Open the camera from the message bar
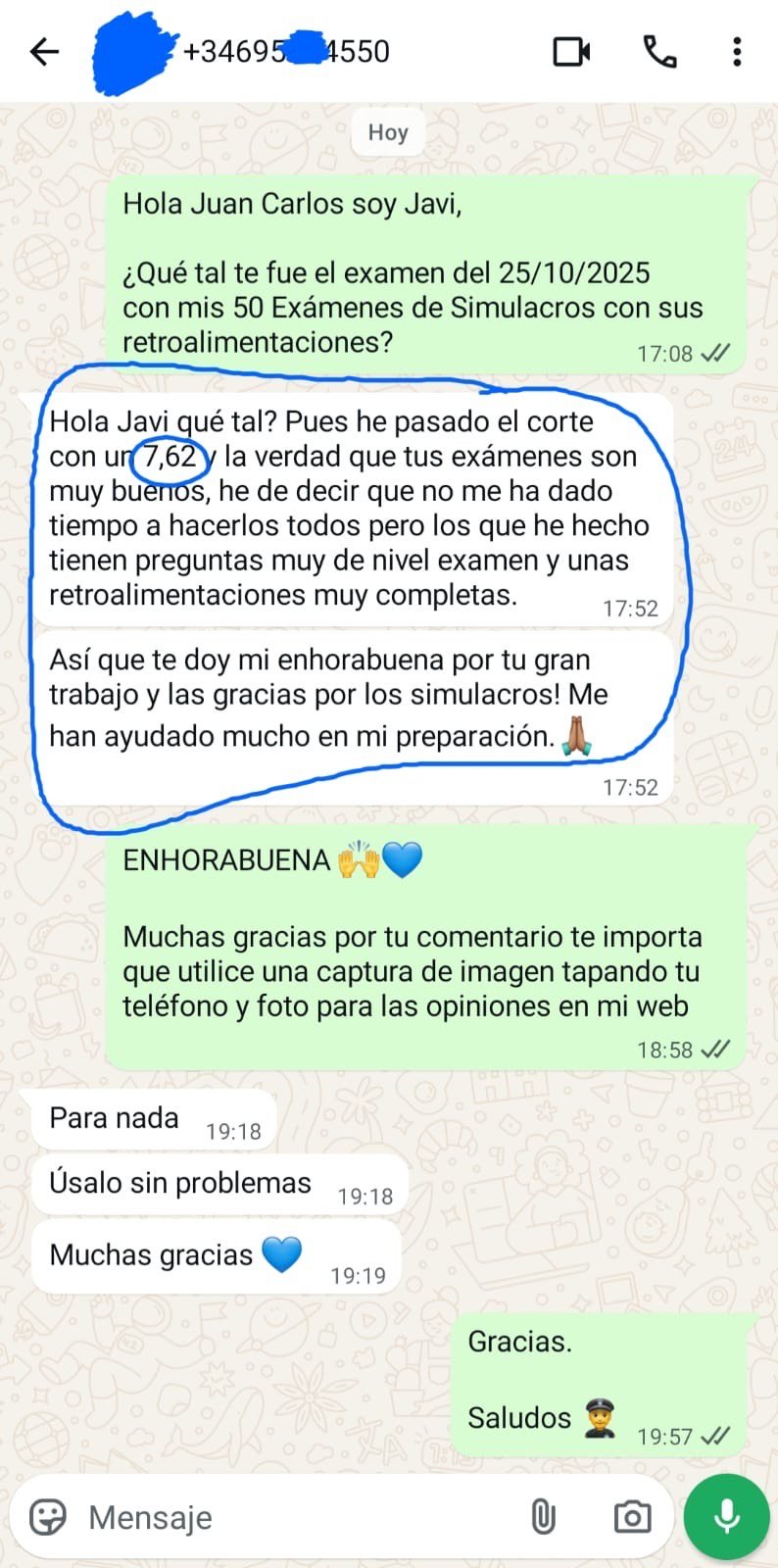778x1568 pixels. 632,1517
